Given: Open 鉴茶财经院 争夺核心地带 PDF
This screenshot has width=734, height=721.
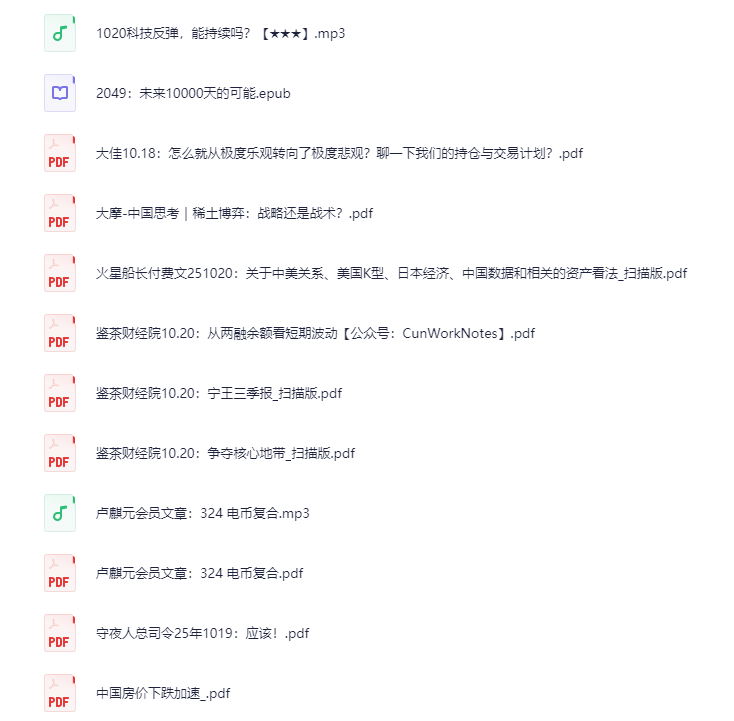Looking at the screenshot, I should coord(226,453).
